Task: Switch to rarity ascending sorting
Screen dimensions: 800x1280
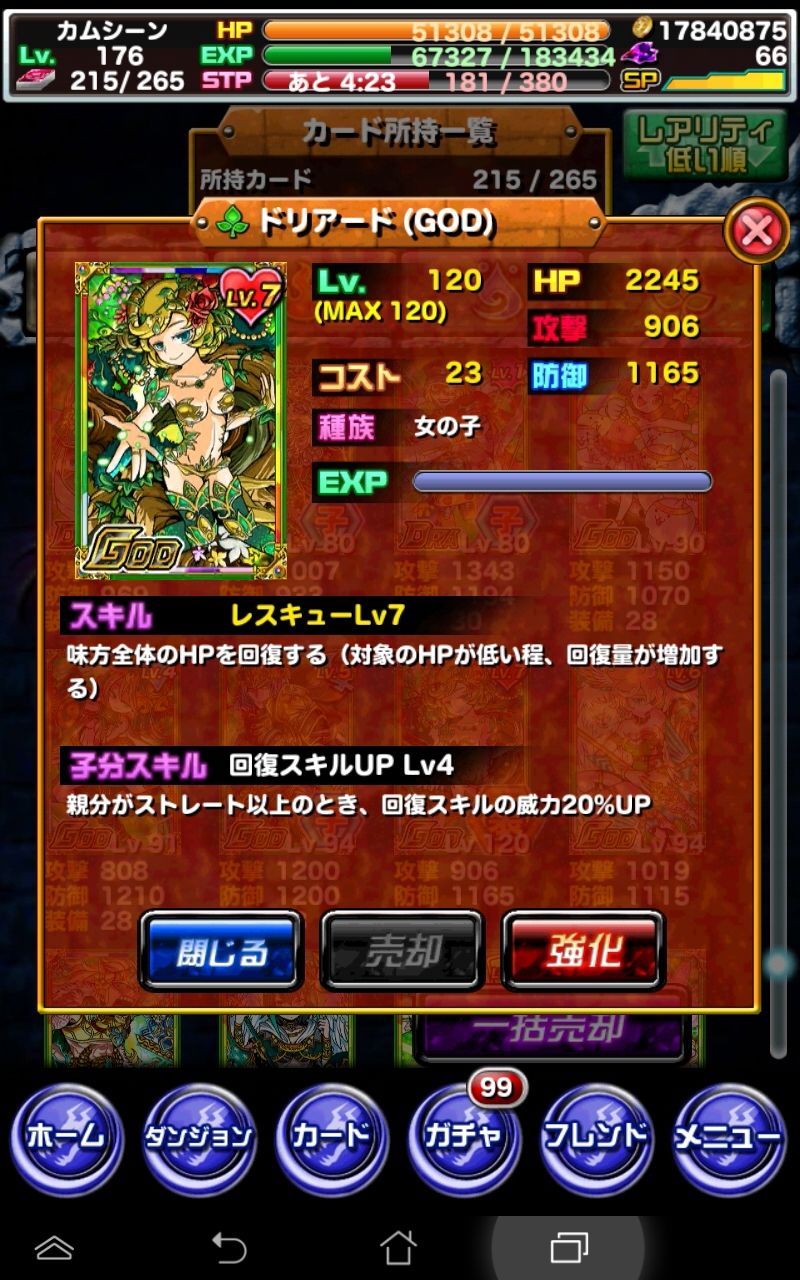Action: (707, 143)
